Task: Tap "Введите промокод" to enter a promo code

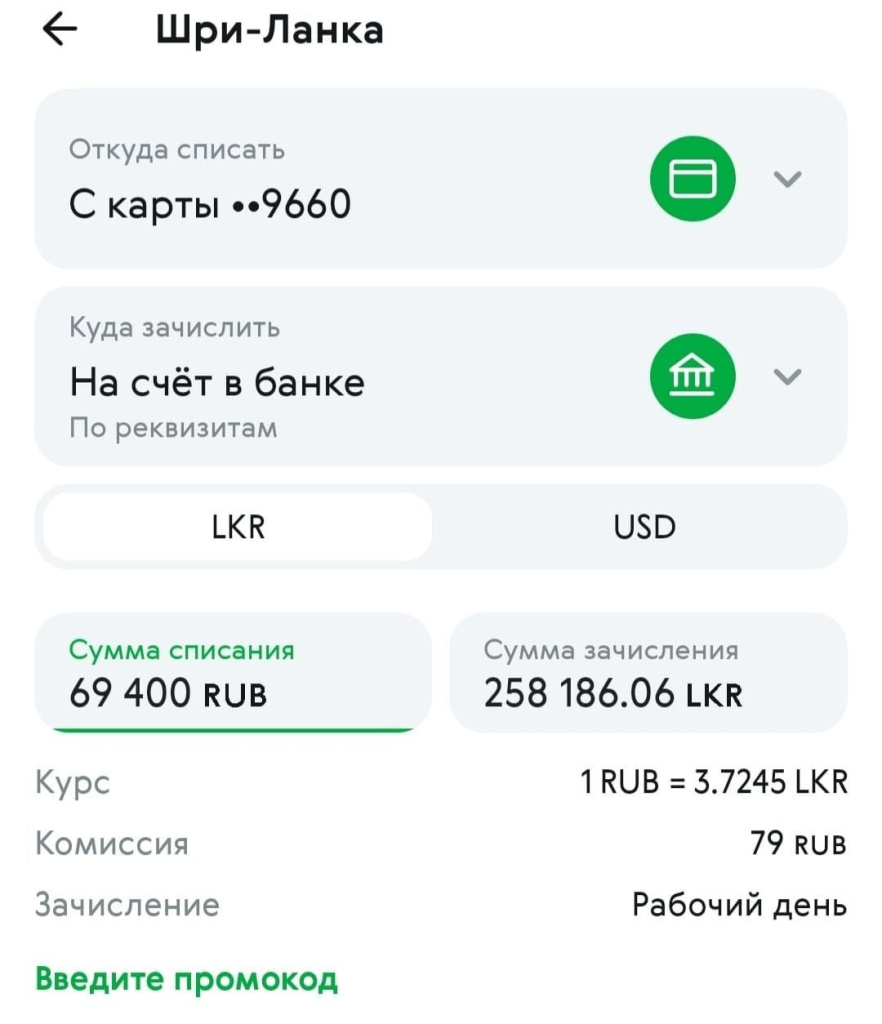Action: (x=187, y=978)
